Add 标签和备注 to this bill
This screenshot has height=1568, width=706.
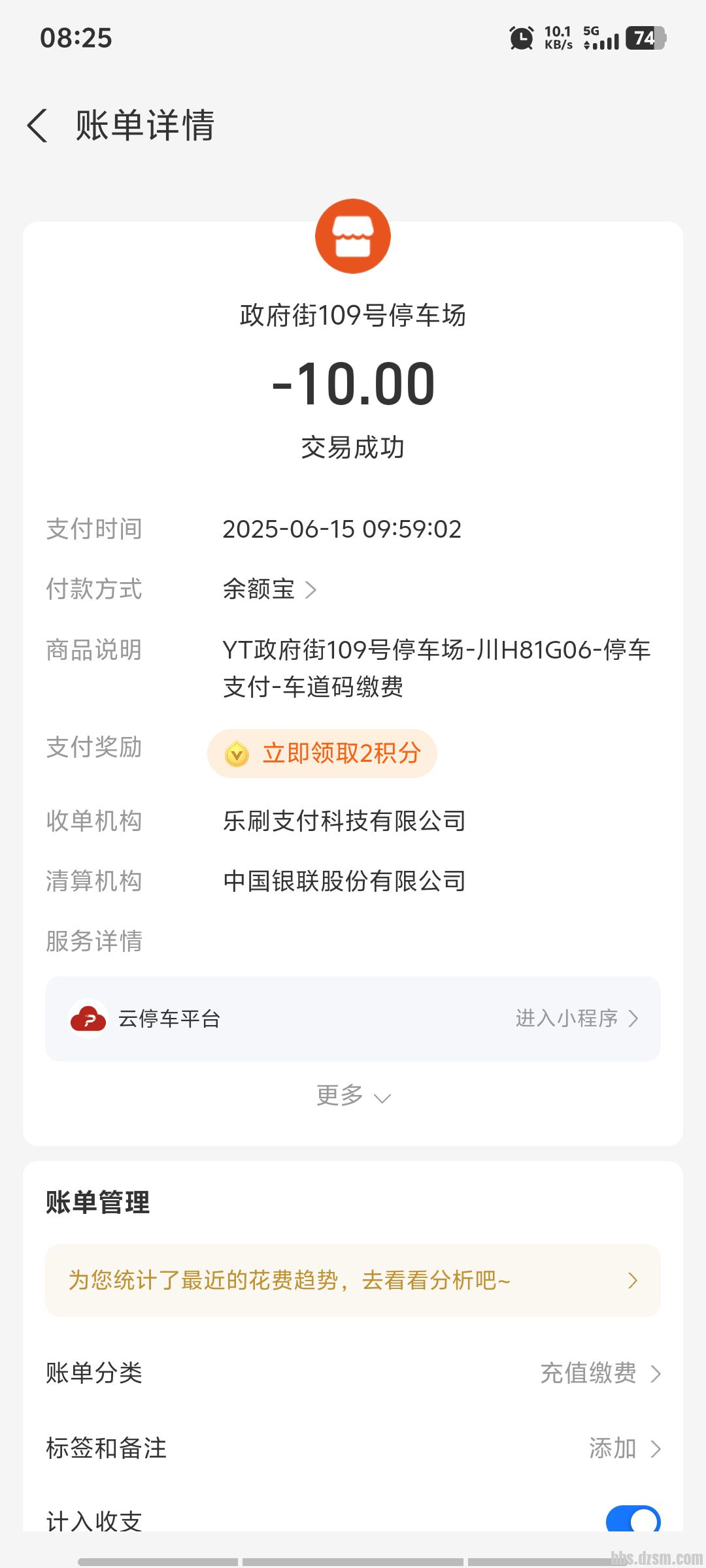coord(624,1448)
